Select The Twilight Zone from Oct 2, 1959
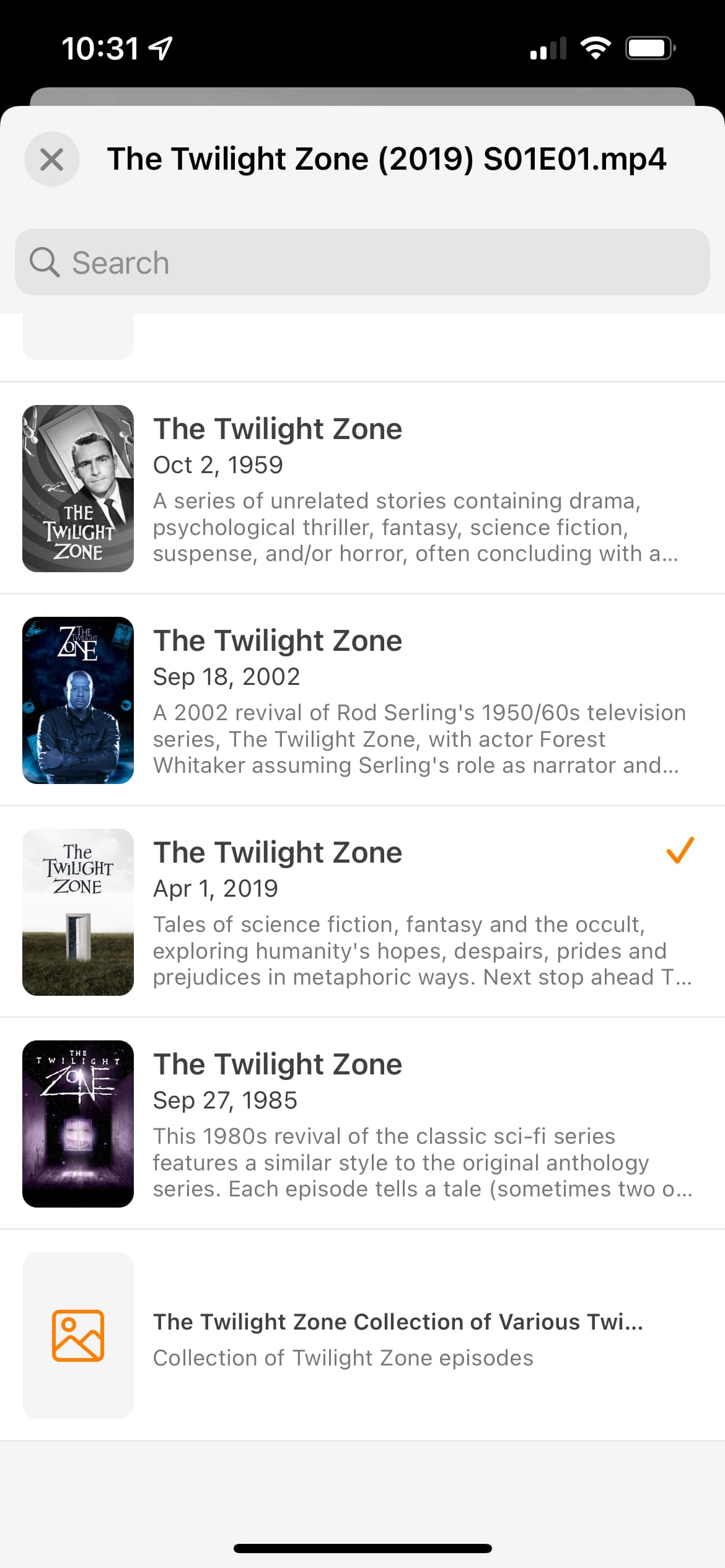725x1568 pixels. click(x=362, y=489)
